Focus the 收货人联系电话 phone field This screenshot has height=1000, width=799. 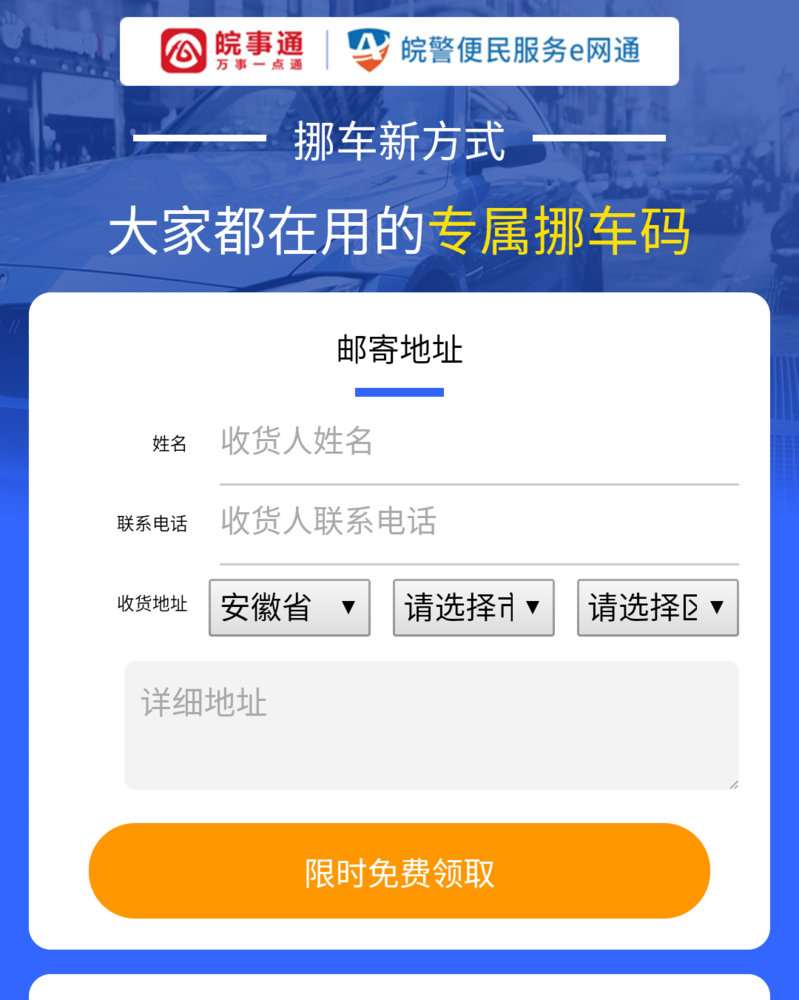click(x=478, y=522)
